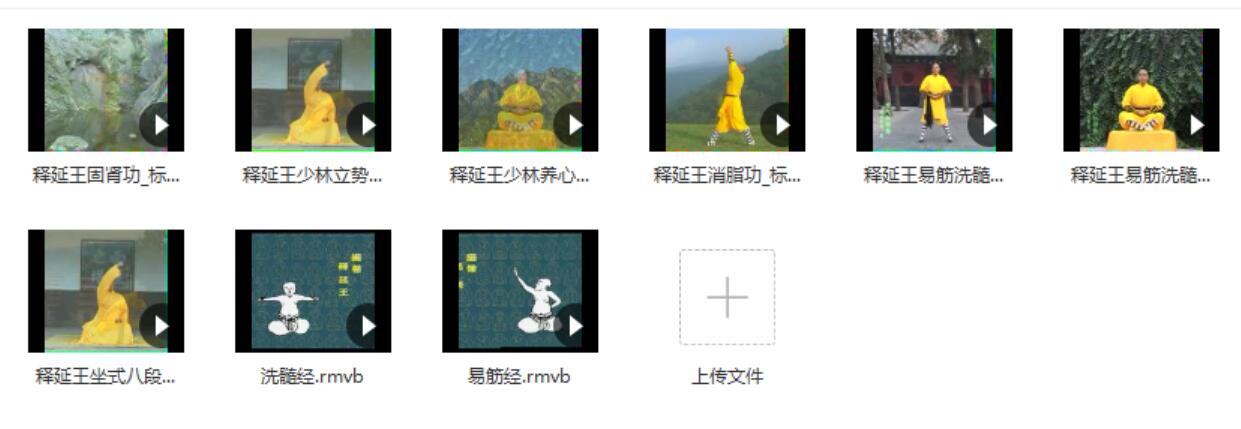Open the 释延王固肾功 video
The width and height of the screenshot is (1241, 429).
pyautogui.click(x=105, y=90)
